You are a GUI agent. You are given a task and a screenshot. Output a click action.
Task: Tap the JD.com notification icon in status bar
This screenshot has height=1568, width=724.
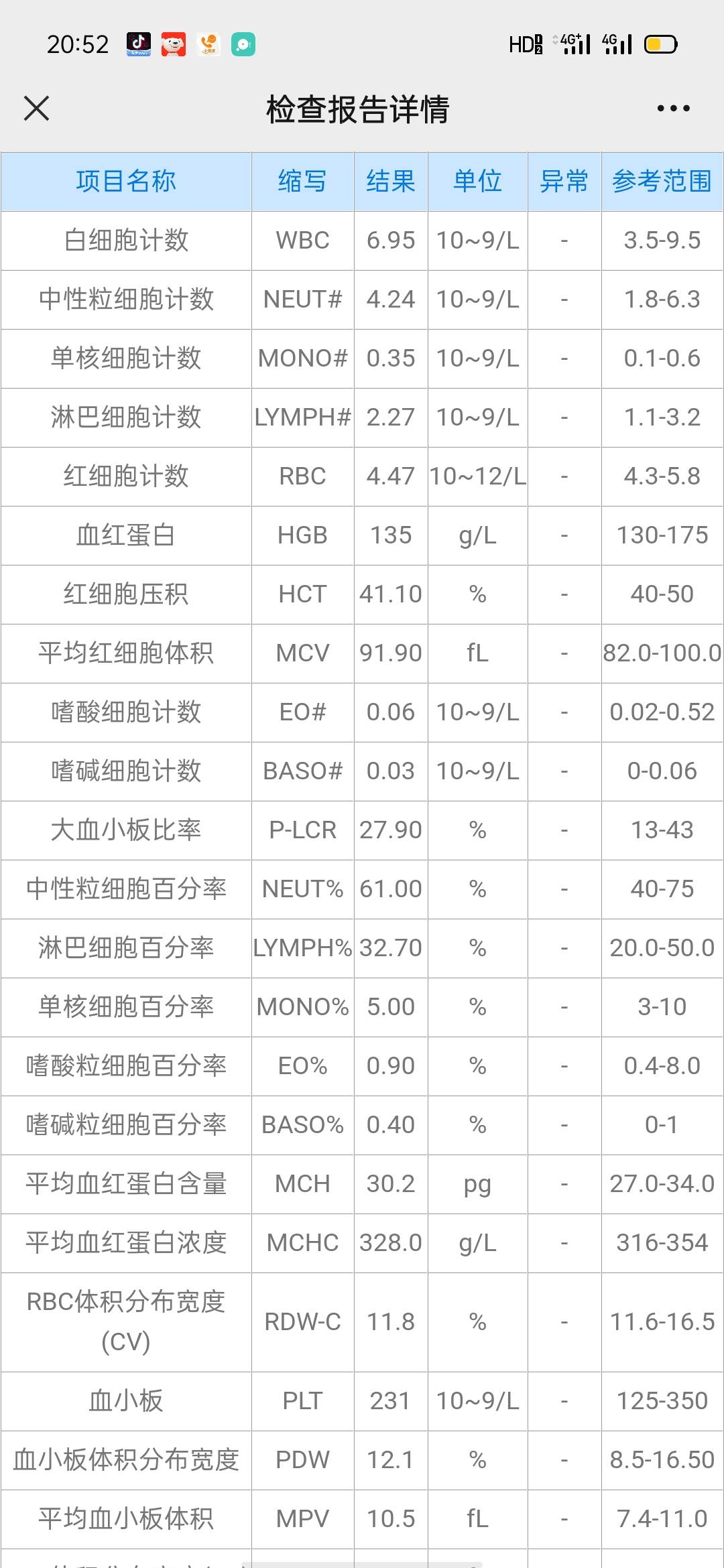[173, 44]
